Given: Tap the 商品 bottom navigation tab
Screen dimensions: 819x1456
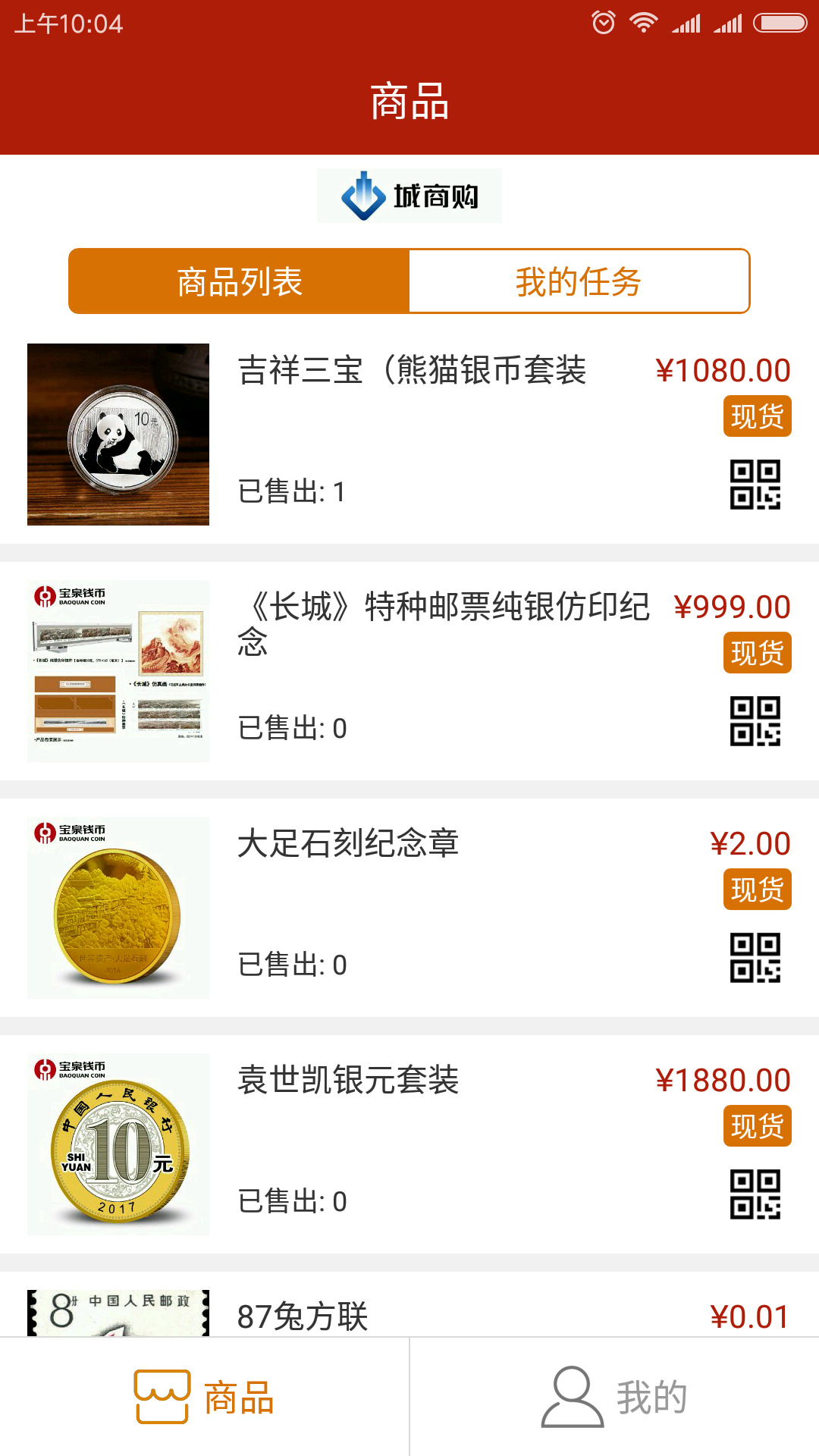Looking at the screenshot, I should (205, 1397).
